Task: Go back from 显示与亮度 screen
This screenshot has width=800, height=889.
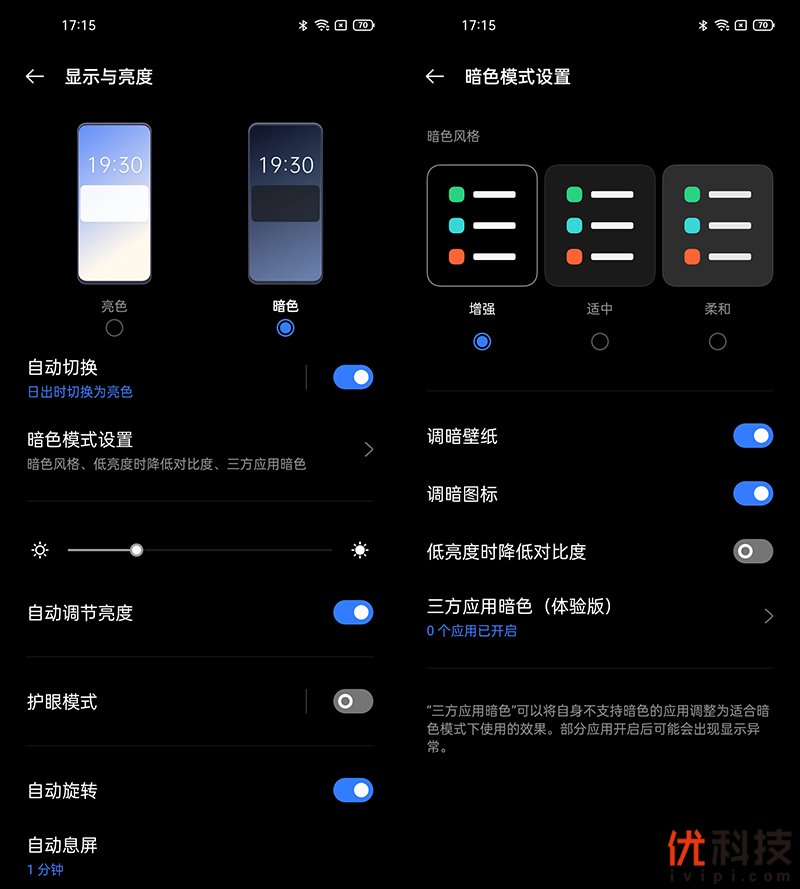Action: pos(35,77)
